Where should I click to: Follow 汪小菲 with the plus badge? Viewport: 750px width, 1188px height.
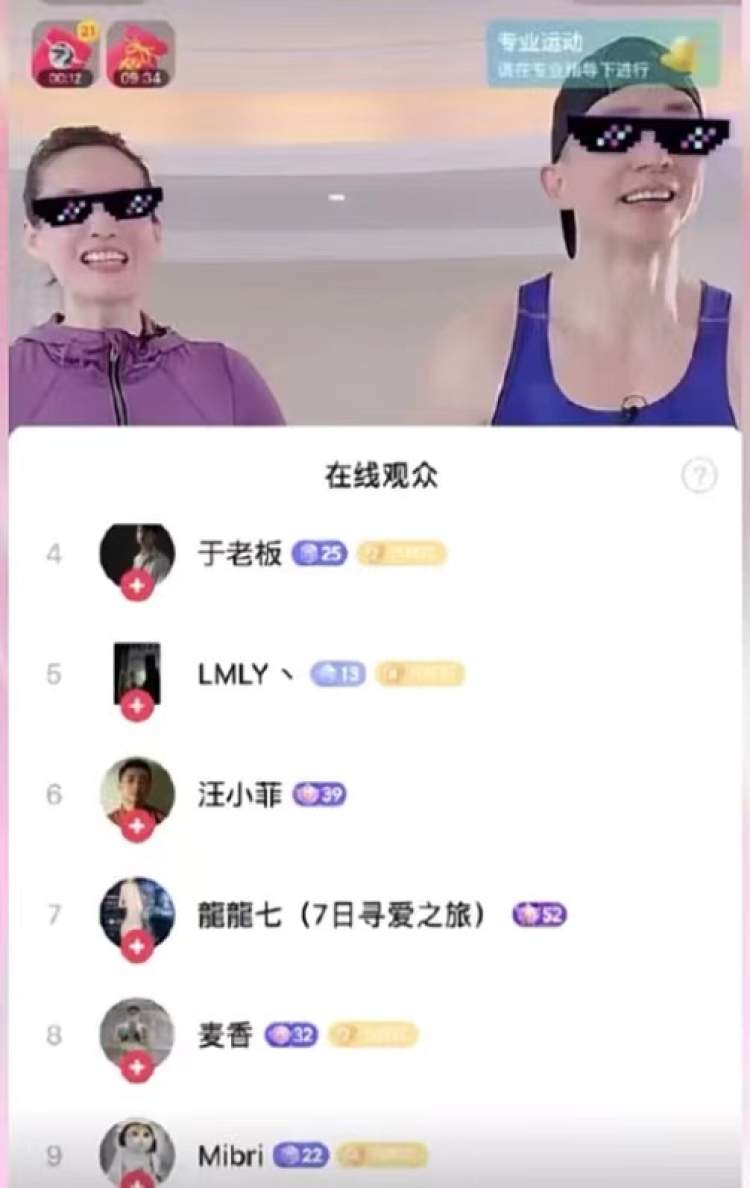137,826
